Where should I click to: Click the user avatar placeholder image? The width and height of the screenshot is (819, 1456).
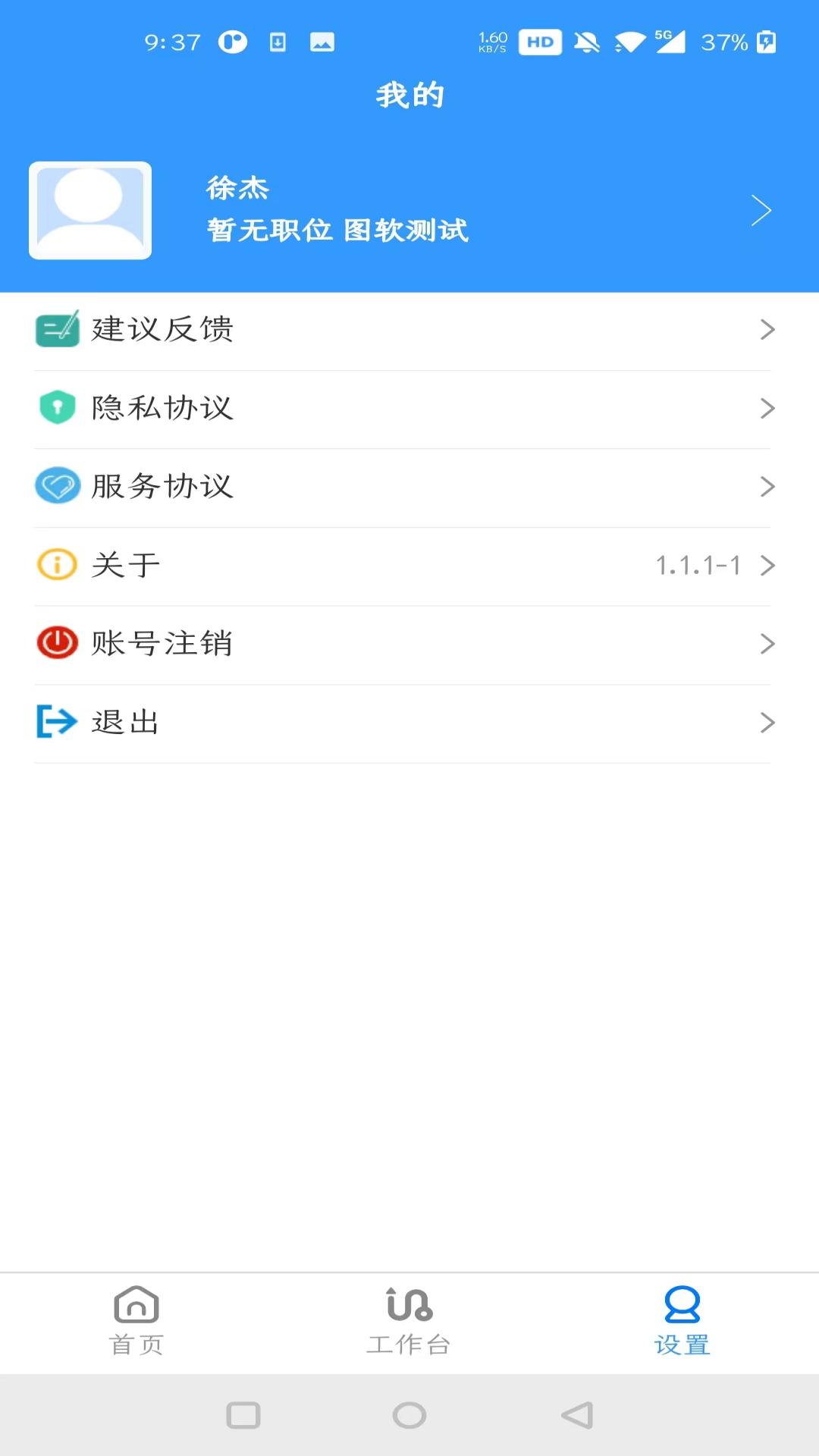pyautogui.click(x=89, y=210)
